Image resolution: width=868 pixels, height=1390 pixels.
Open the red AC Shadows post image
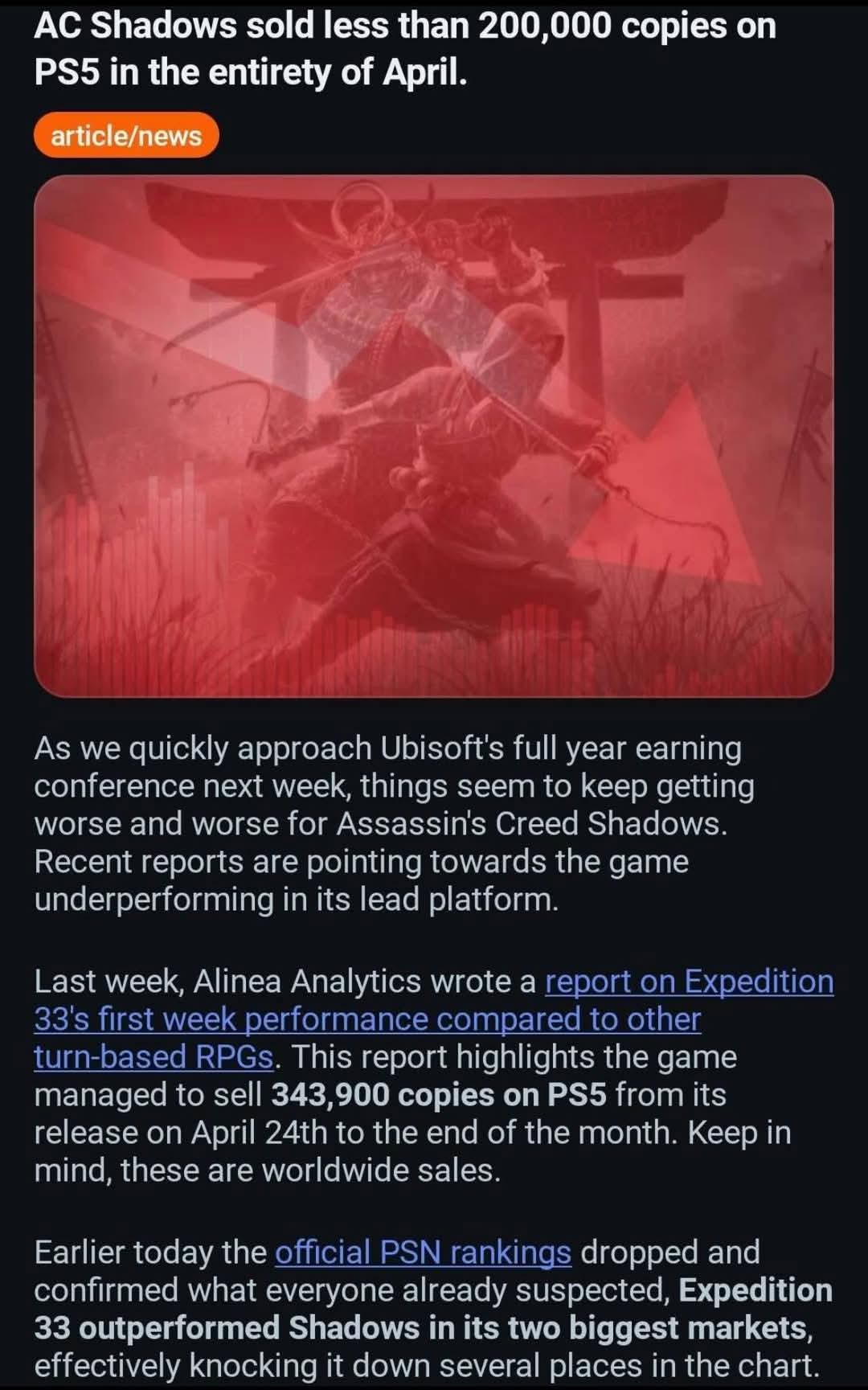(x=434, y=436)
